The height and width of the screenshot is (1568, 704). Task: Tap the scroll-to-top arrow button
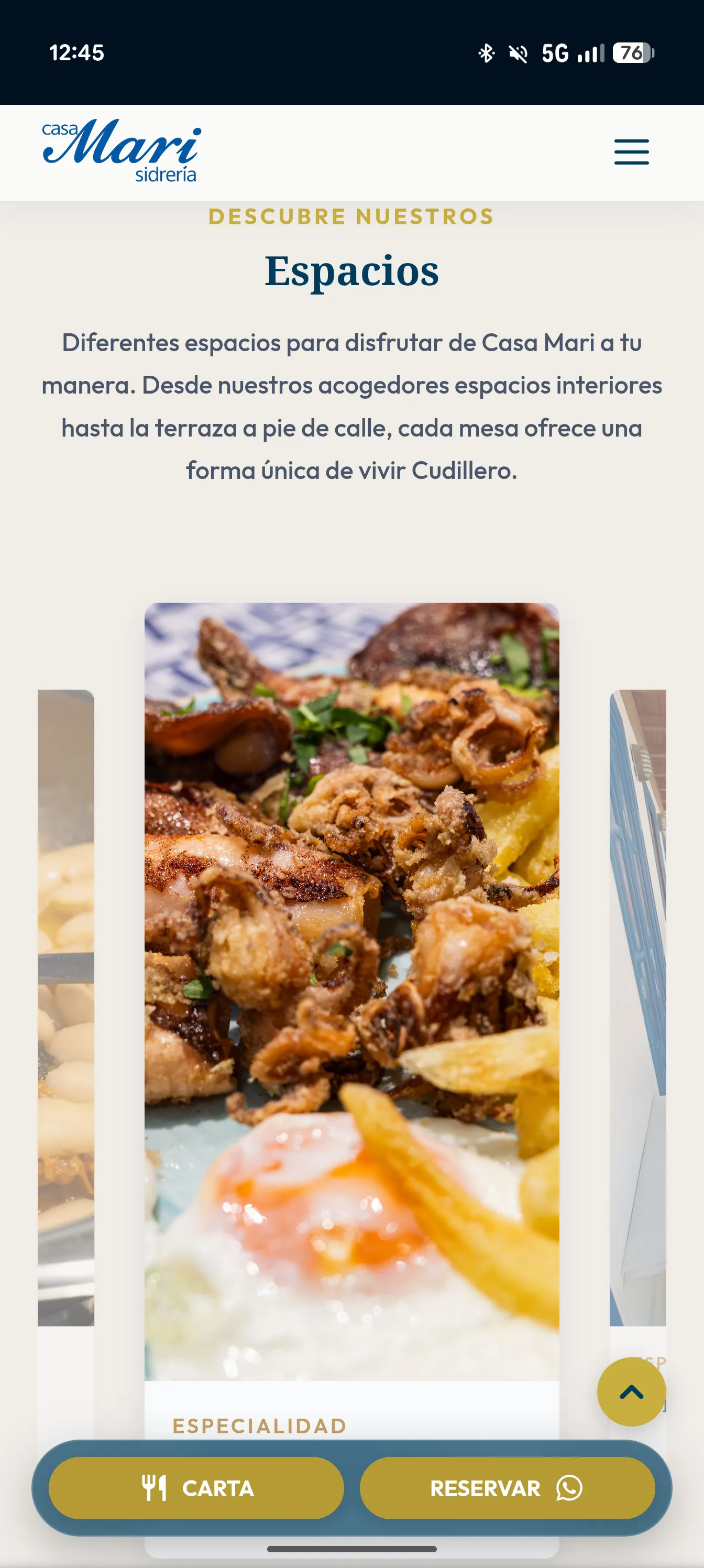click(x=631, y=1391)
